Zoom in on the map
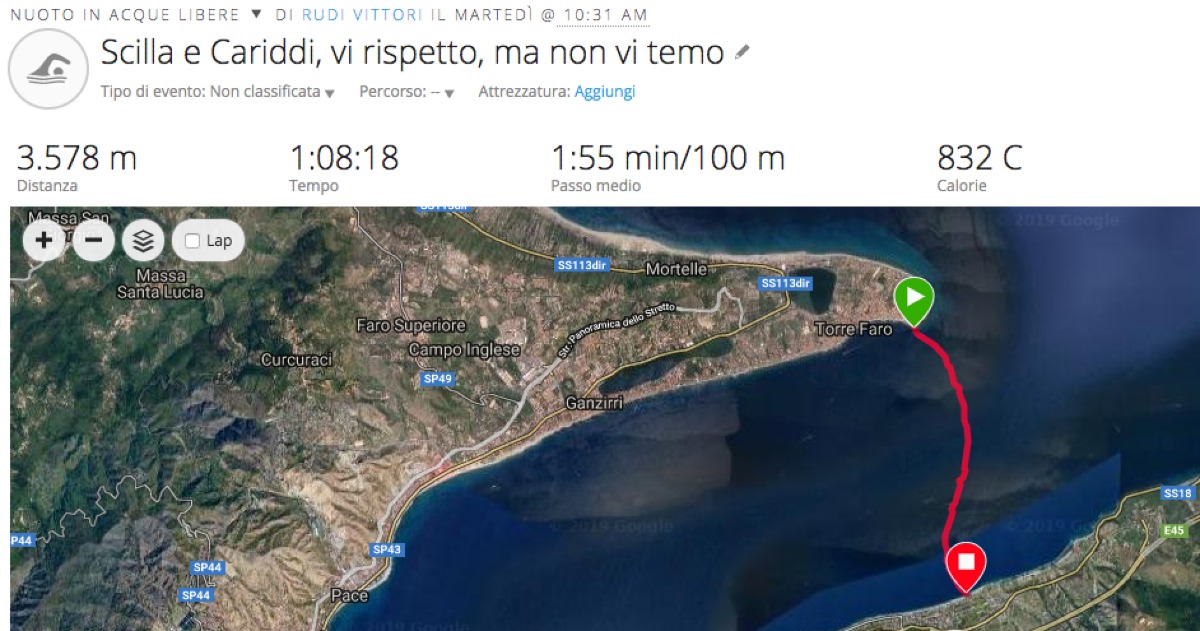1200x631 pixels. click(43, 241)
